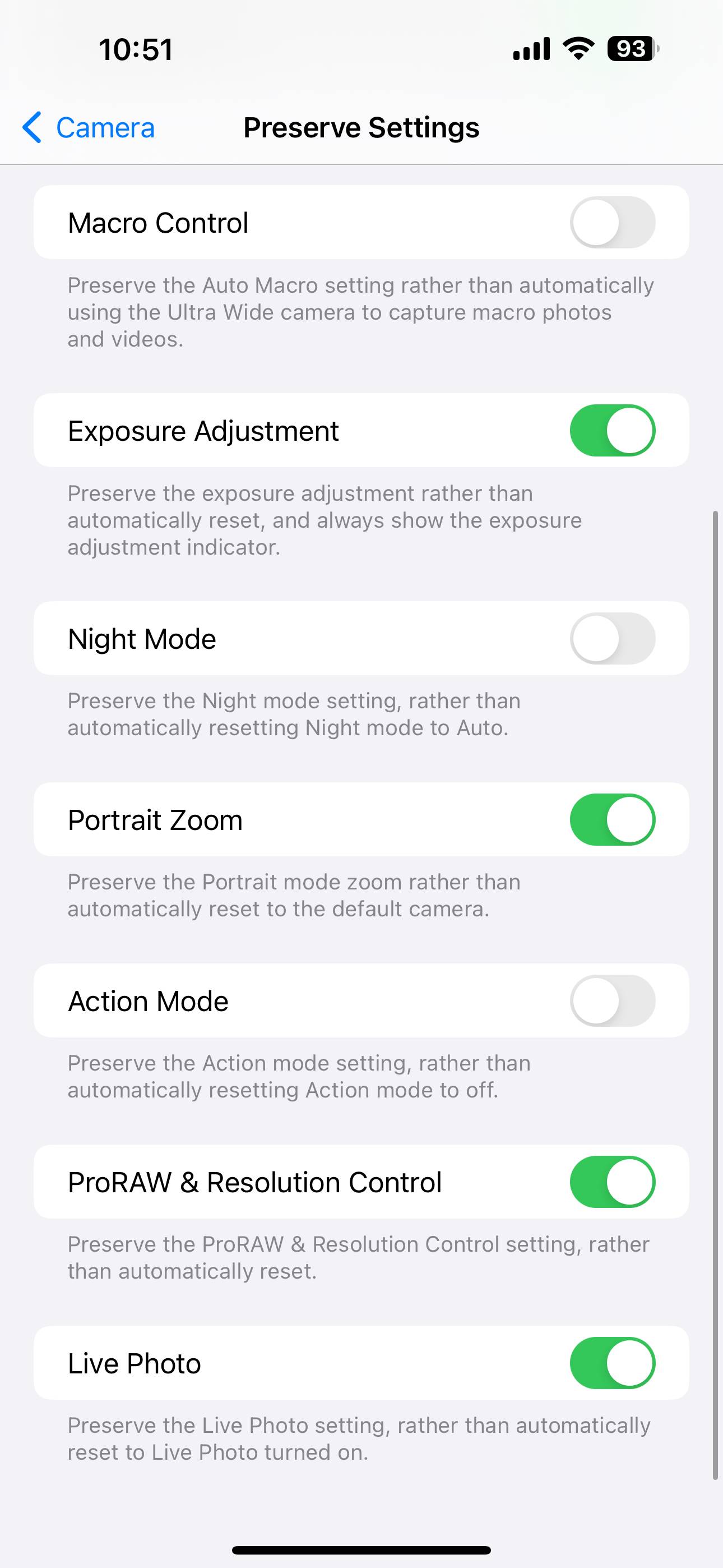Screen dimensions: 723x1568
Task: Switch off ProRAW & Resolution Control
Action: click(x=611, y=1182)
